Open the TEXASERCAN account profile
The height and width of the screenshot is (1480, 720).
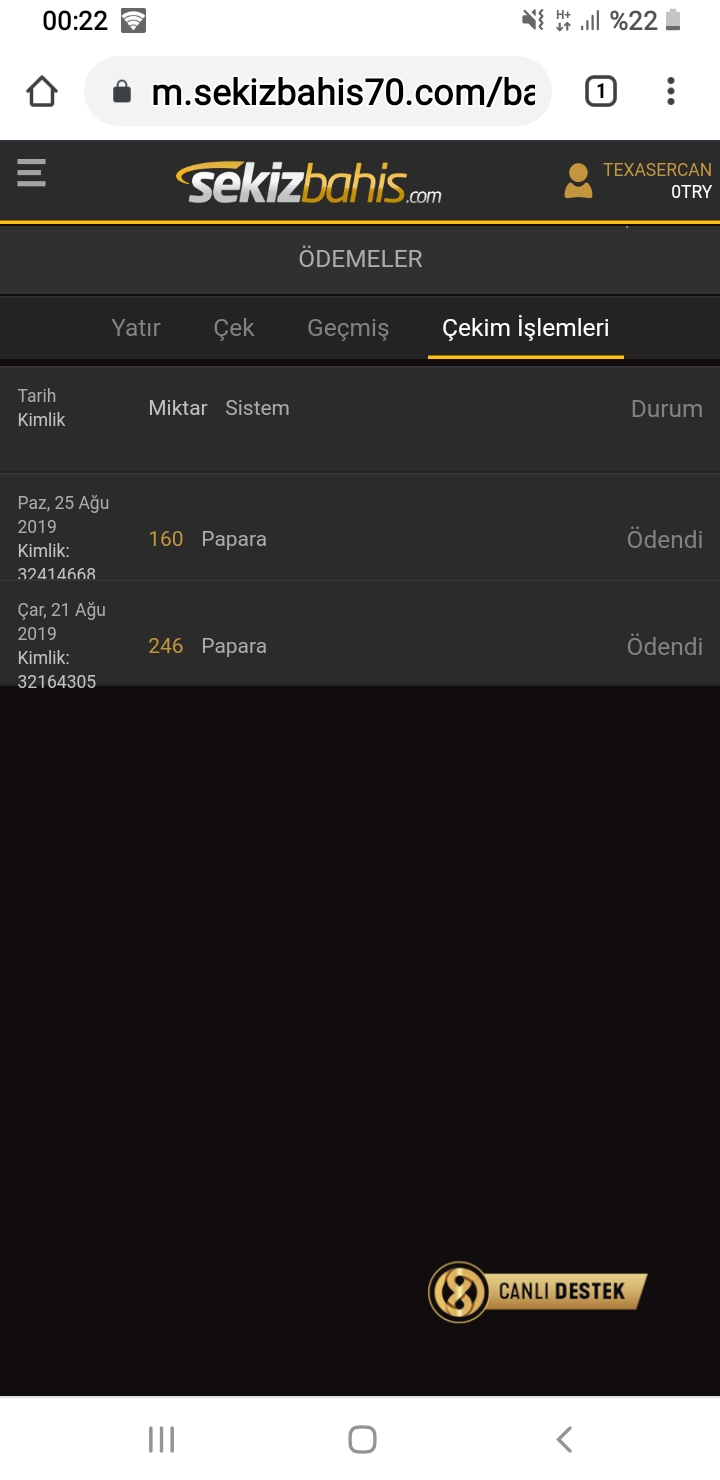tap(638, 180)
